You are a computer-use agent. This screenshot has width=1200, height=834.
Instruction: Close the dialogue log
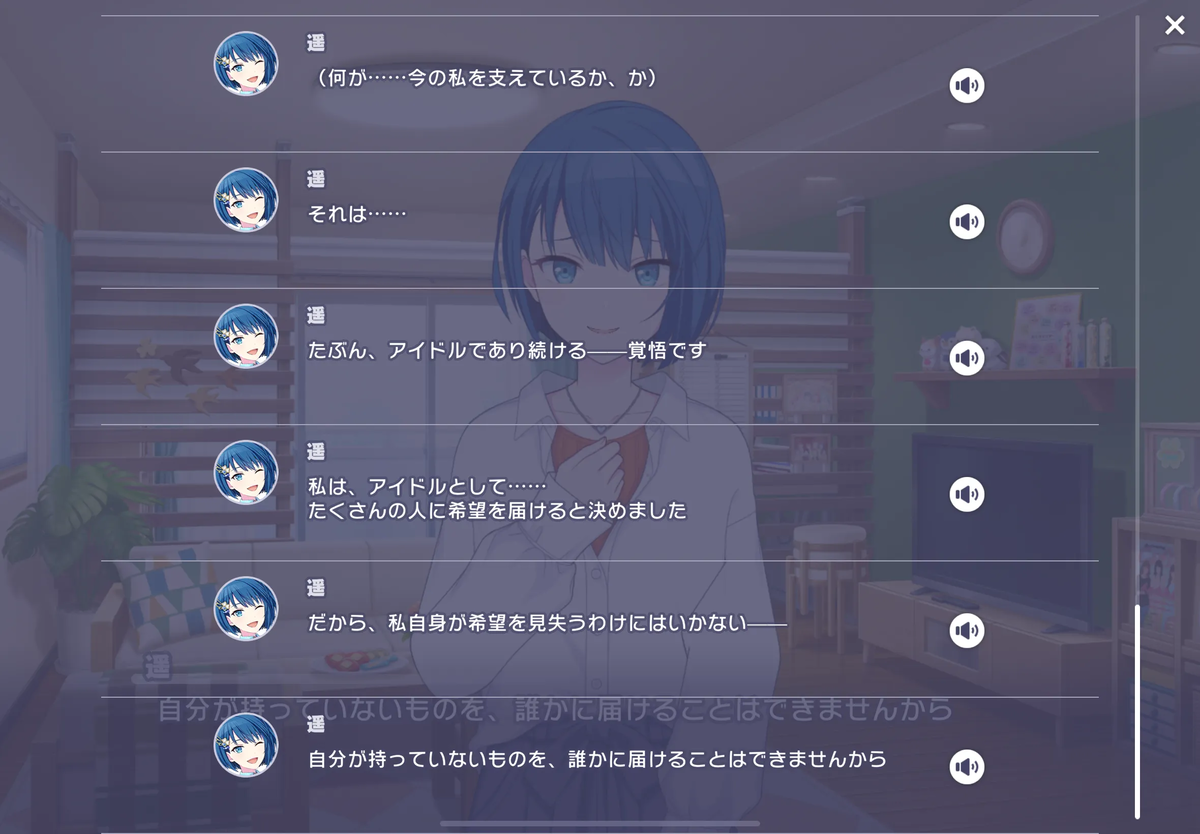(x=1174, y=25)
